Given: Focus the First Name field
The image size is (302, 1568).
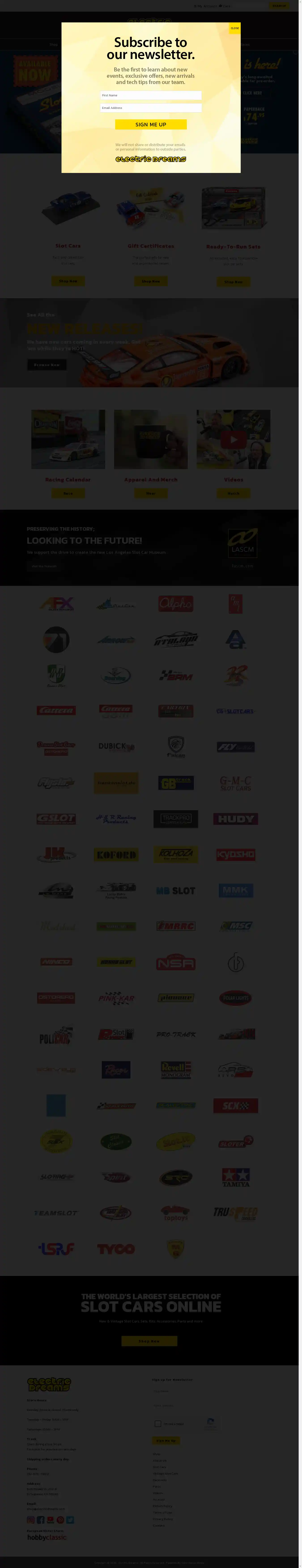Looking at the screenshot, I should pyautogui.click(x=151, y=96).
